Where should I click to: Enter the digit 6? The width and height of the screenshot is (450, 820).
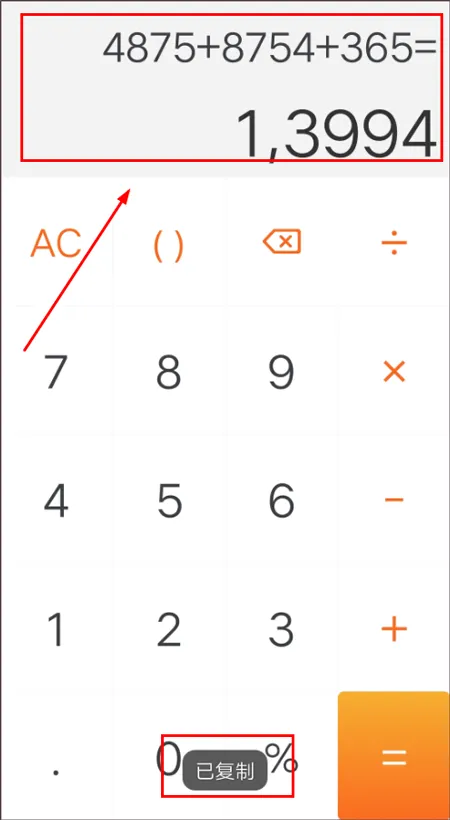point(282,500)
